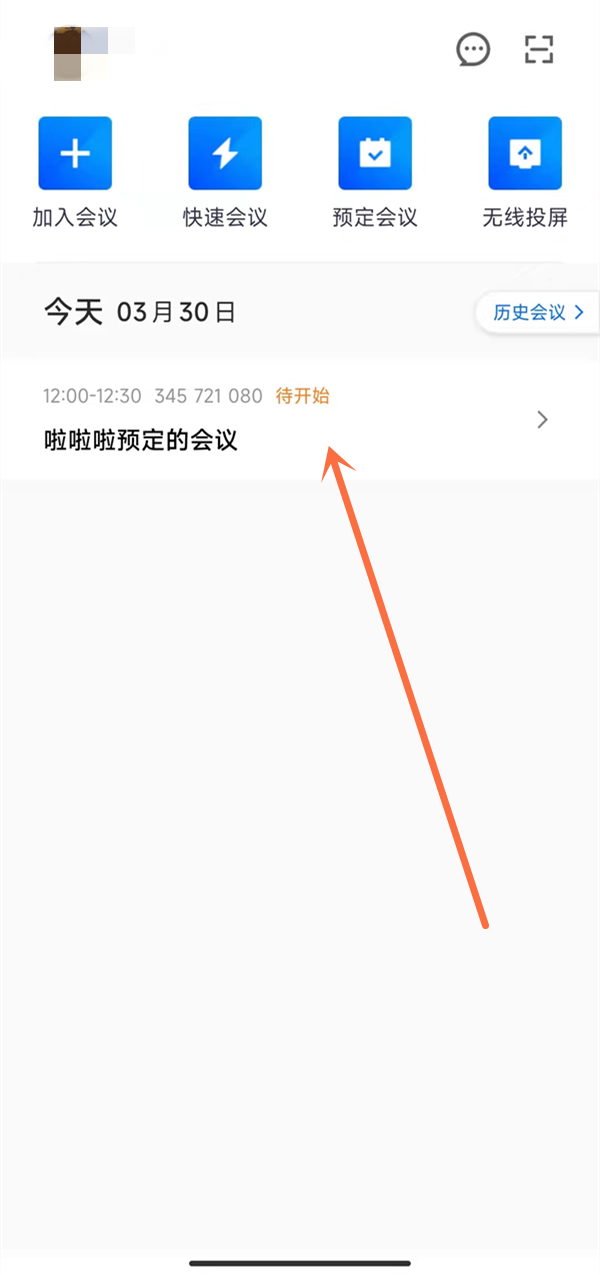View 历史会议 meeting history
This screenshot has height=1275, width=600.
pos(538,313)
